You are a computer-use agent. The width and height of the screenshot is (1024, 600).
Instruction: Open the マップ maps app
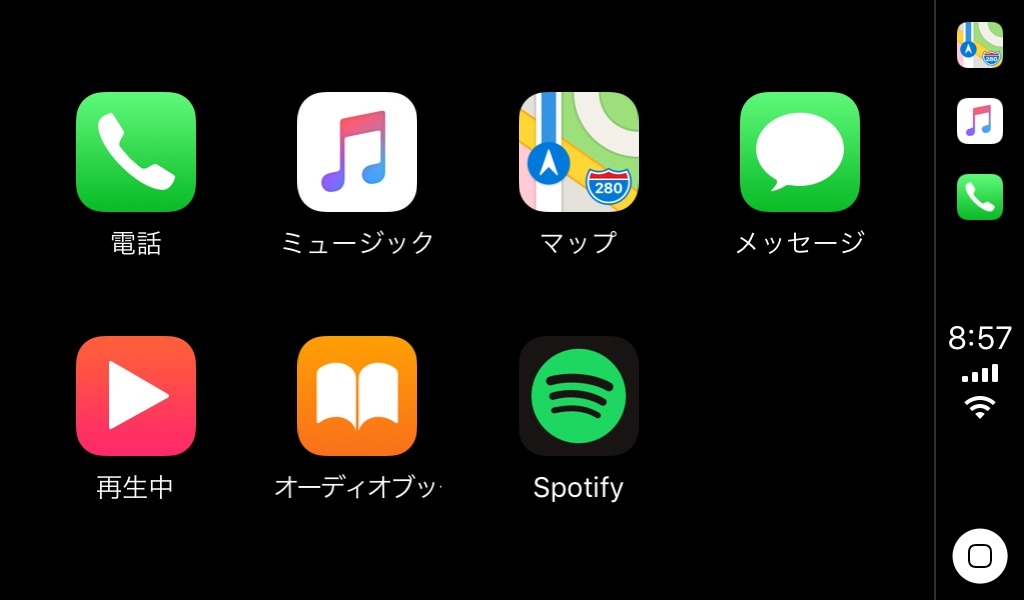tap(578, 152)
